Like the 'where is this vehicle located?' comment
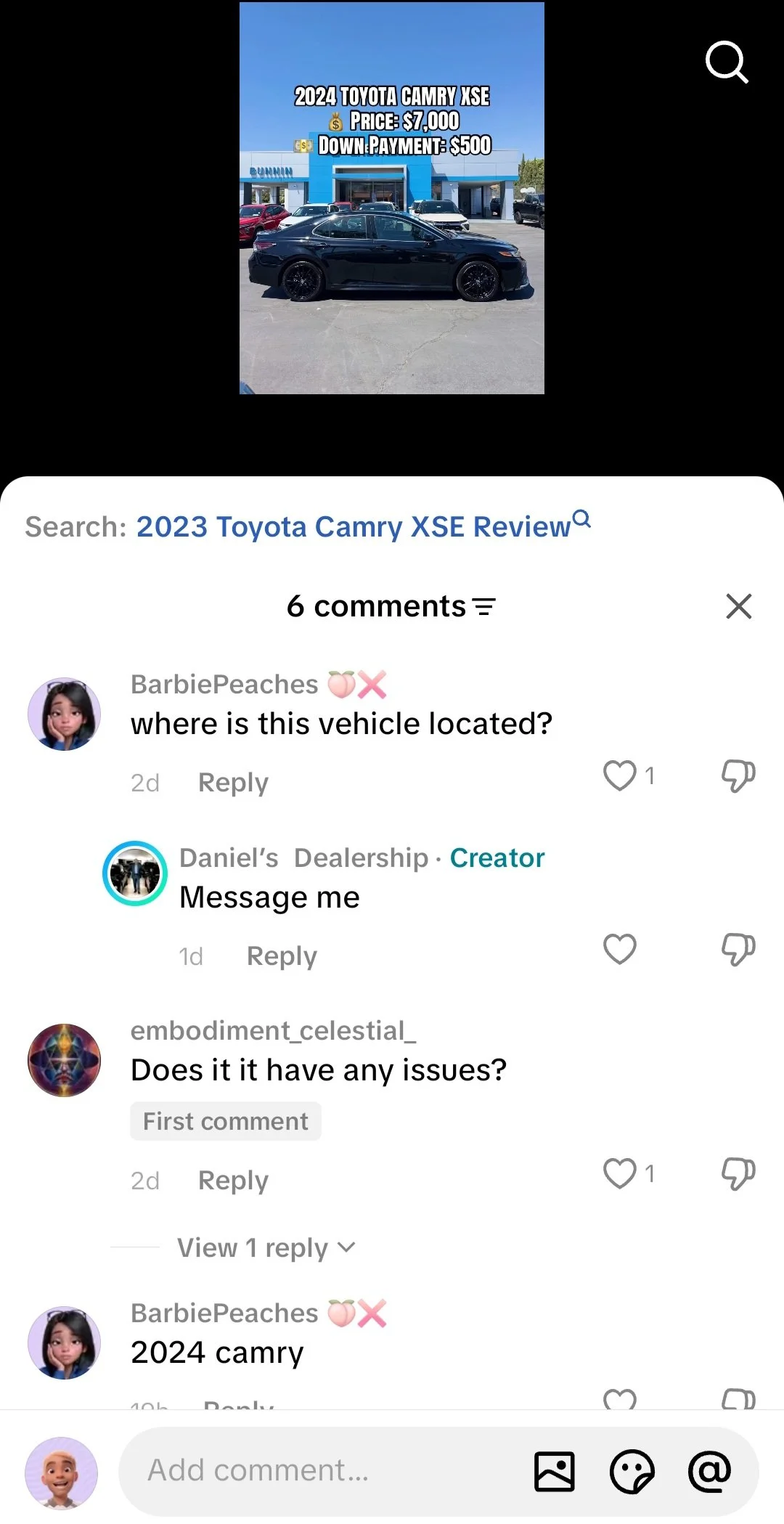This screenshot has height=1524, width=784. pyautogui.click(x=620, y=775)
